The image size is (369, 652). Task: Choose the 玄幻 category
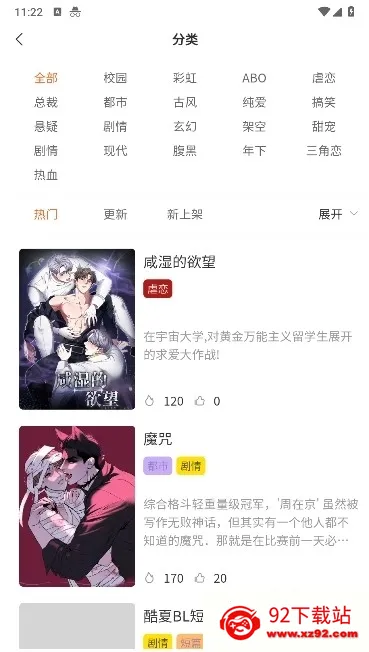[185, 126]
